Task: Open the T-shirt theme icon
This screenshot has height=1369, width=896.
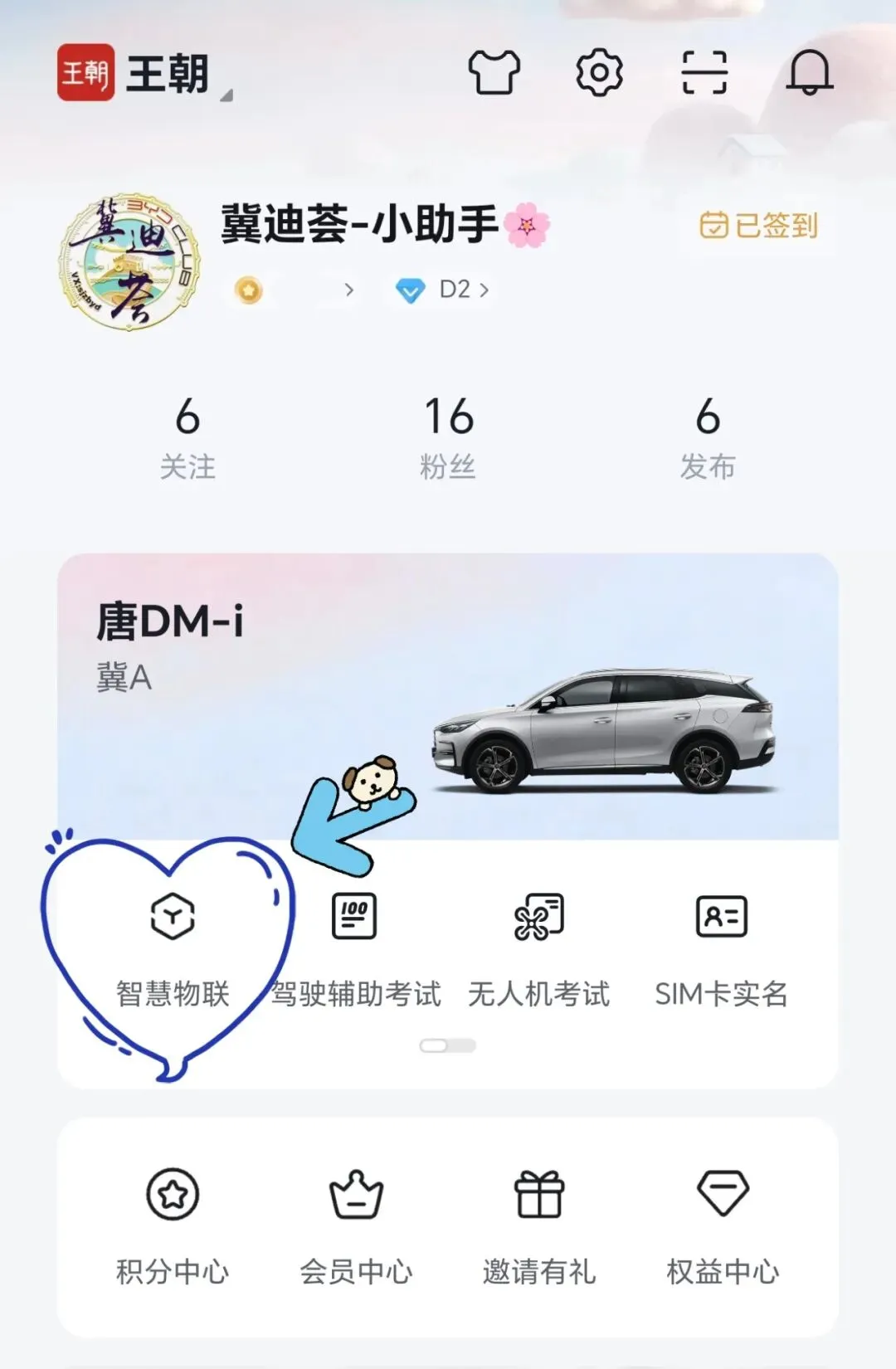Action: click(x=494, y=72)
